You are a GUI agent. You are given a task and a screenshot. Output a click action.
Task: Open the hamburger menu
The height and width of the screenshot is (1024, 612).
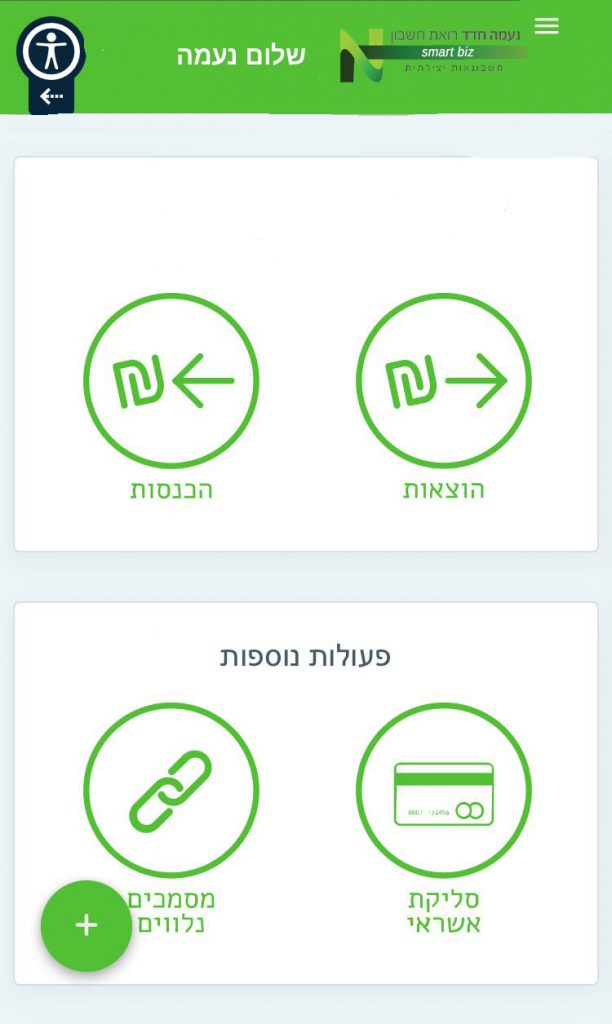click(546, 26)
